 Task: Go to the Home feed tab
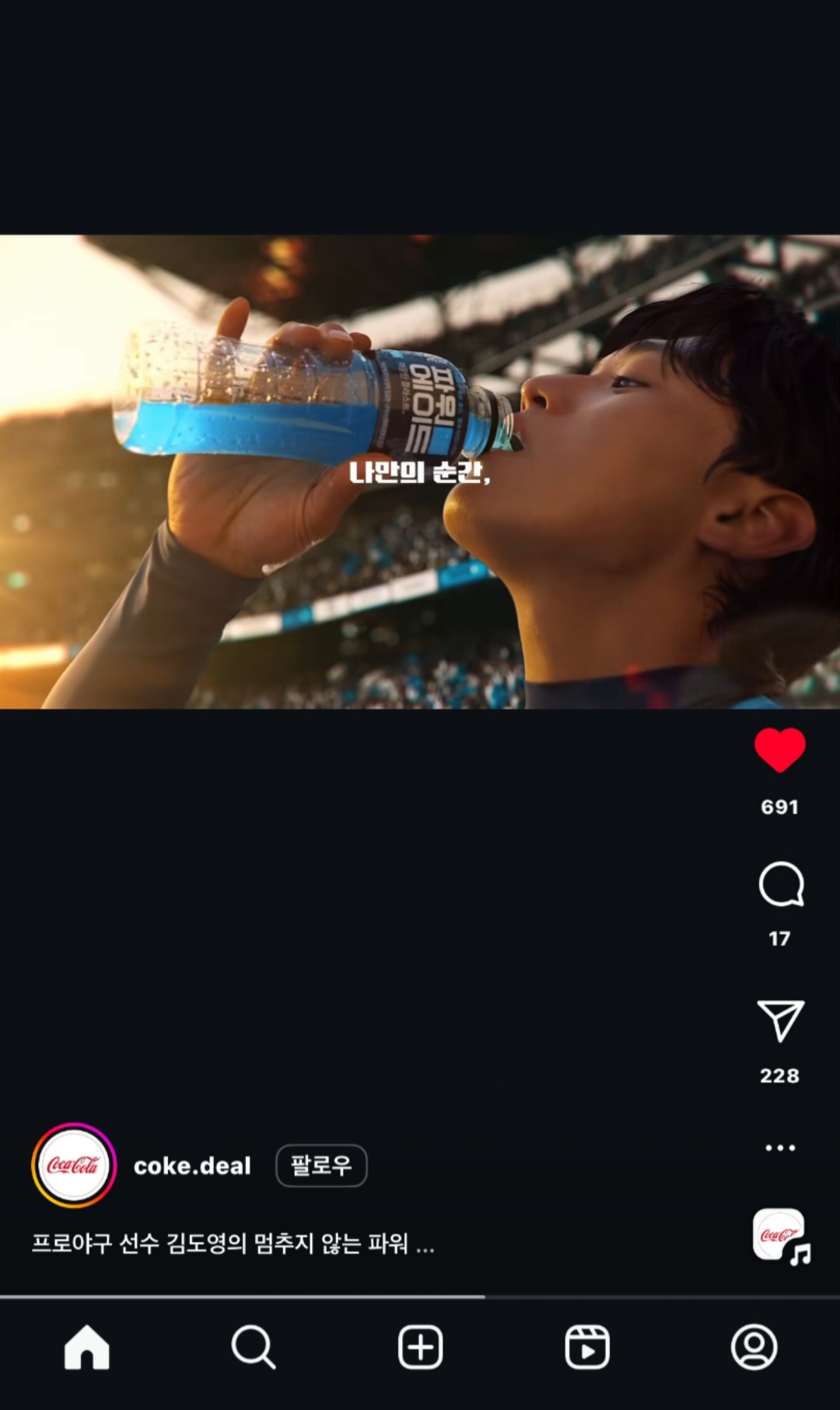pos(86,1347)
